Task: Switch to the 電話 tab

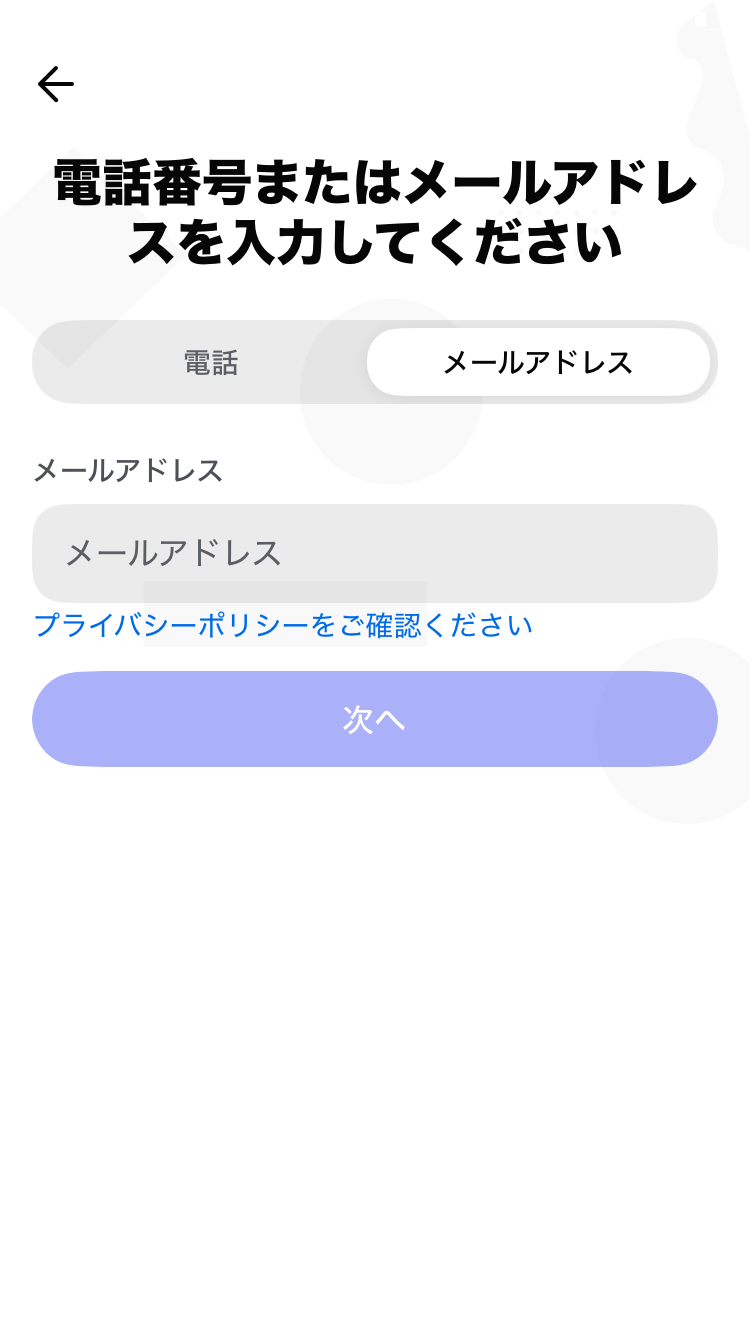Action: tap(210, 362)
